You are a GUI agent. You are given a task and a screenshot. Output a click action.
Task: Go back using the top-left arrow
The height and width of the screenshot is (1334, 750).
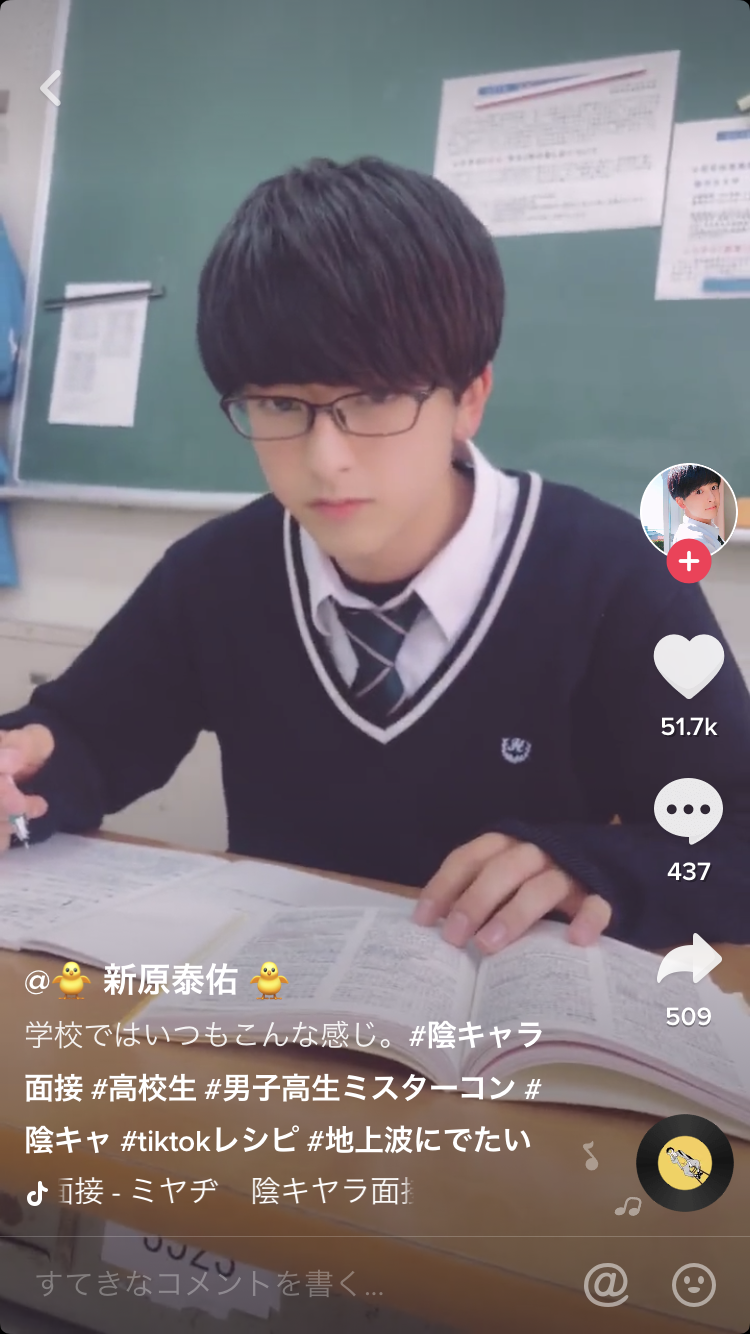coord(51,88)
